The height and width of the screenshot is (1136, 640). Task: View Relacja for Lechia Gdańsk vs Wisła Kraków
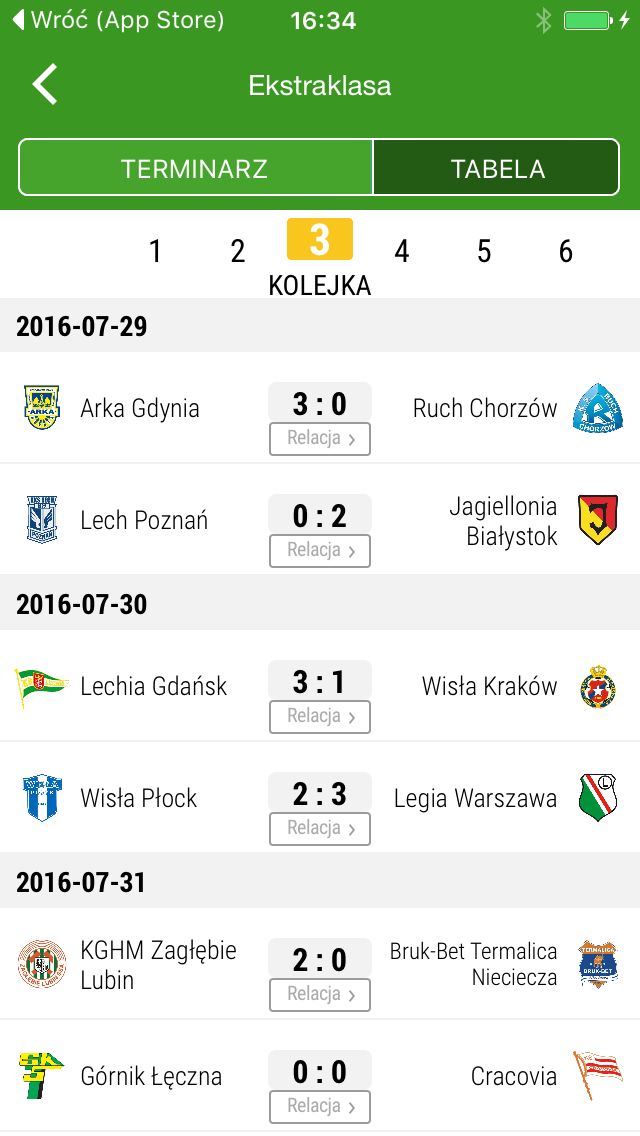[x=320, y=717]
